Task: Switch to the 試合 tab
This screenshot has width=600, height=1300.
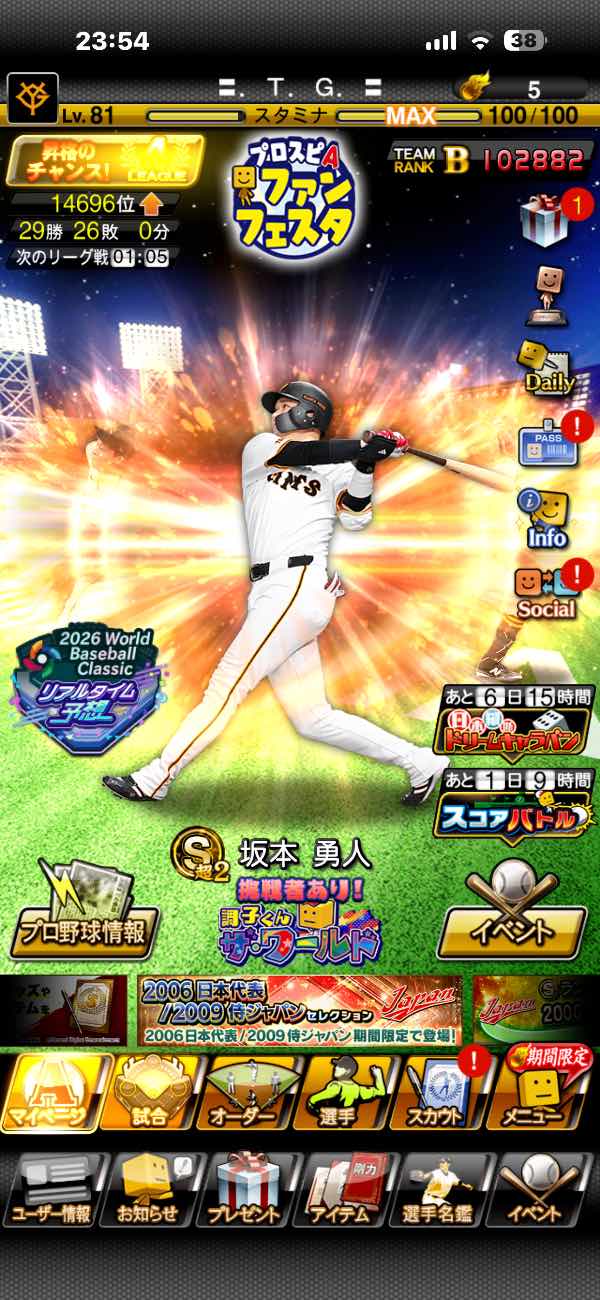Action: (x=154, y=1093)
